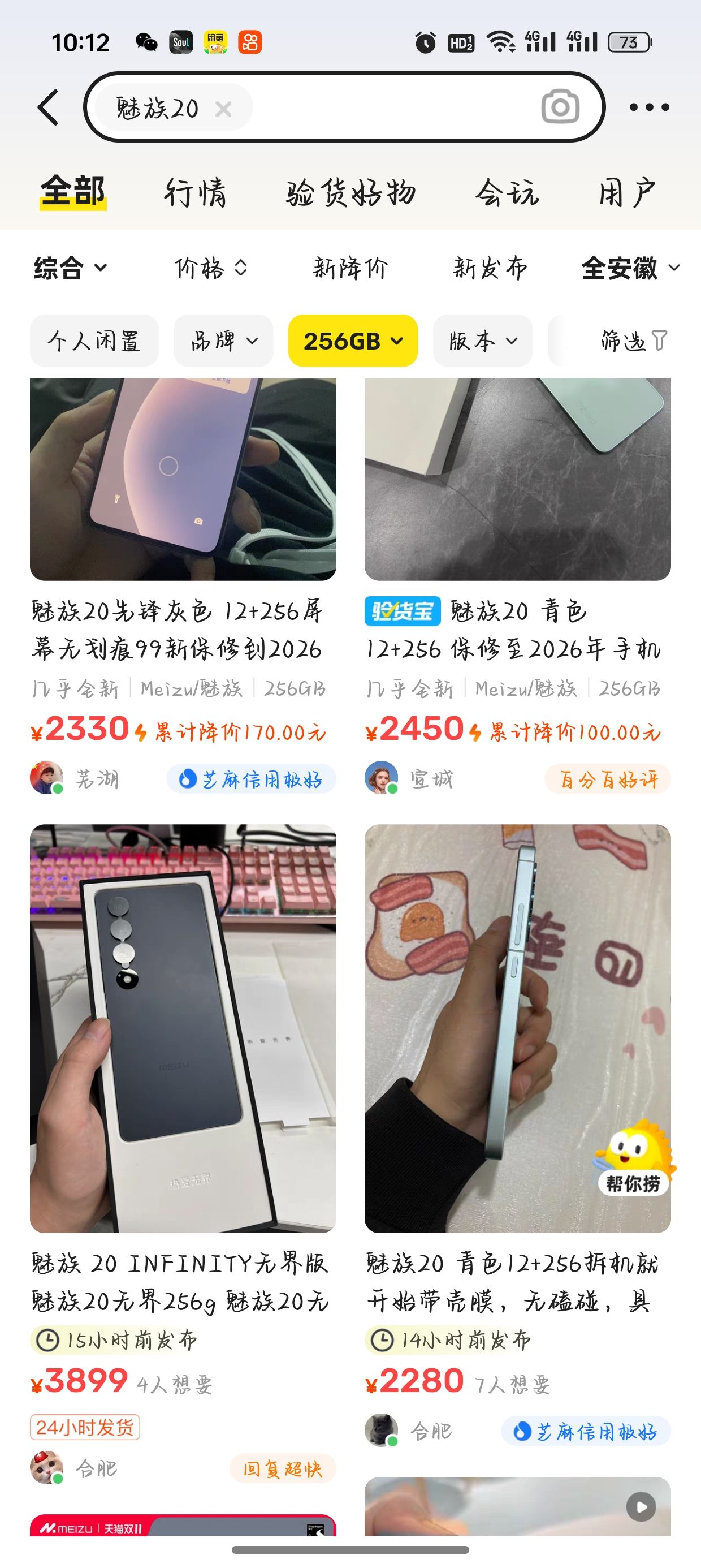Viewport: 701px width, 1568px height.
Task: Sort results by 价格
Action: 210,268
